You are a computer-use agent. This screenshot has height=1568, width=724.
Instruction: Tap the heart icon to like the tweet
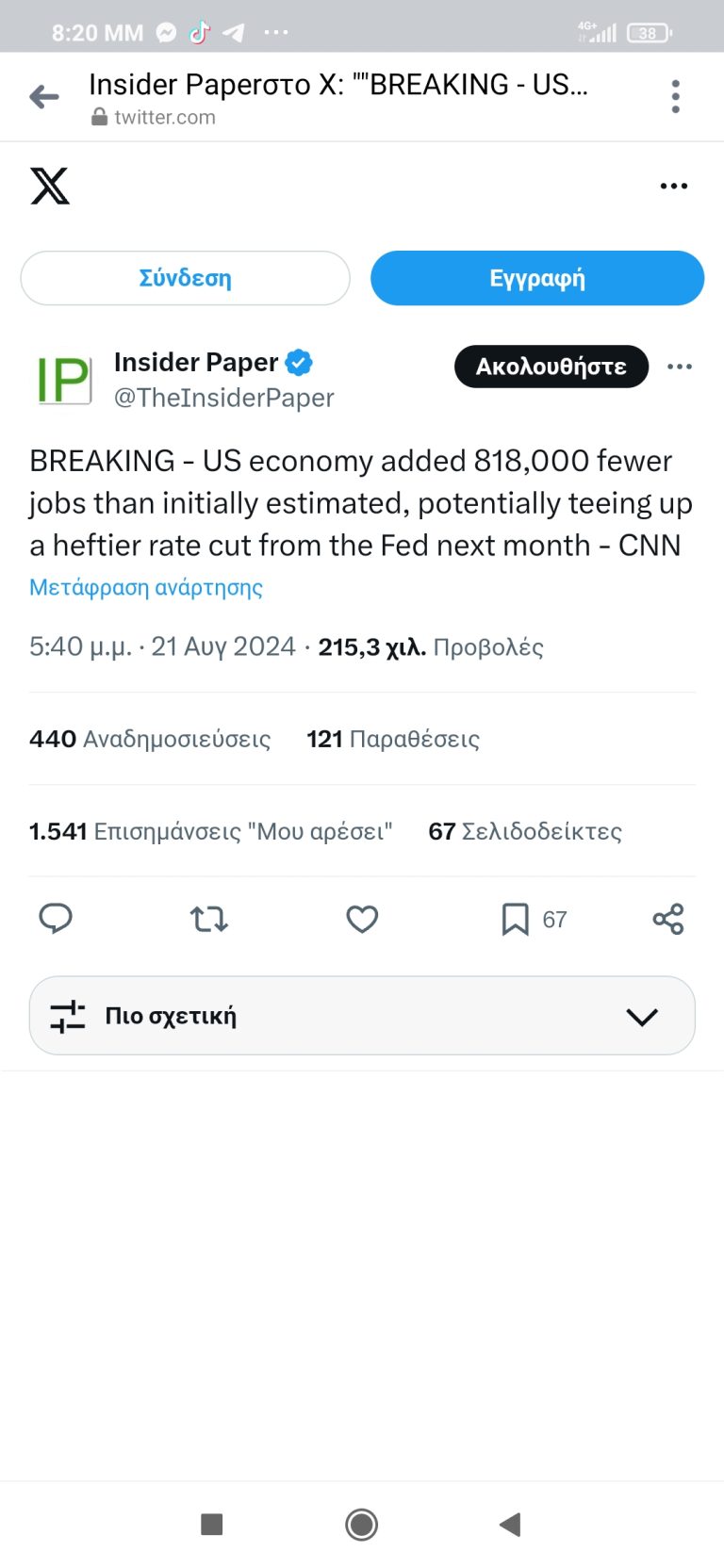coord(361,919)
